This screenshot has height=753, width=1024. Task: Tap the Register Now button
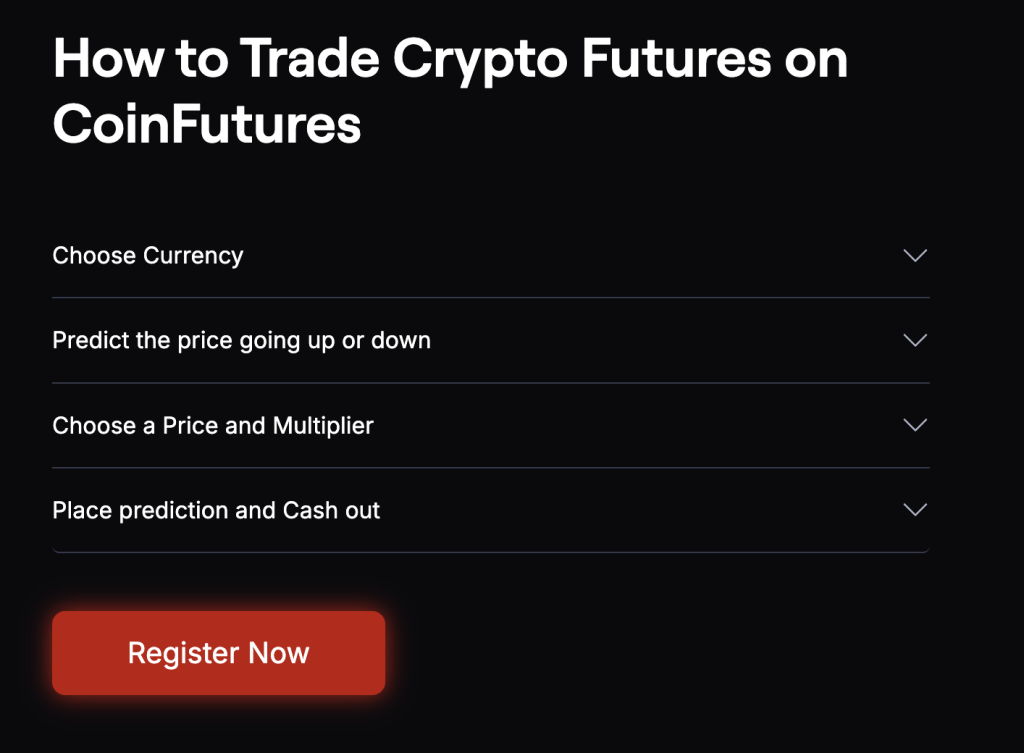click(x=218, y=653)
